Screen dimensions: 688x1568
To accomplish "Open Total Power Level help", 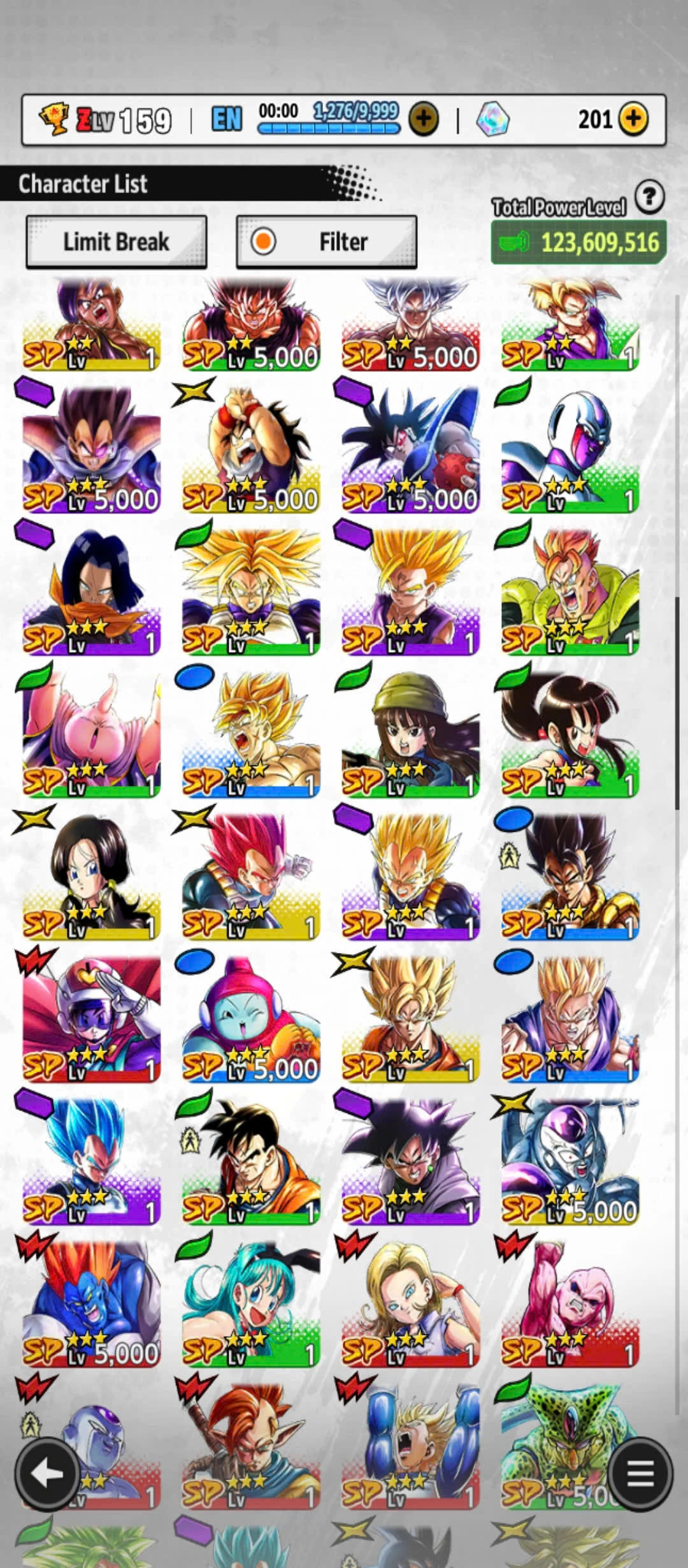I will 649,197.
